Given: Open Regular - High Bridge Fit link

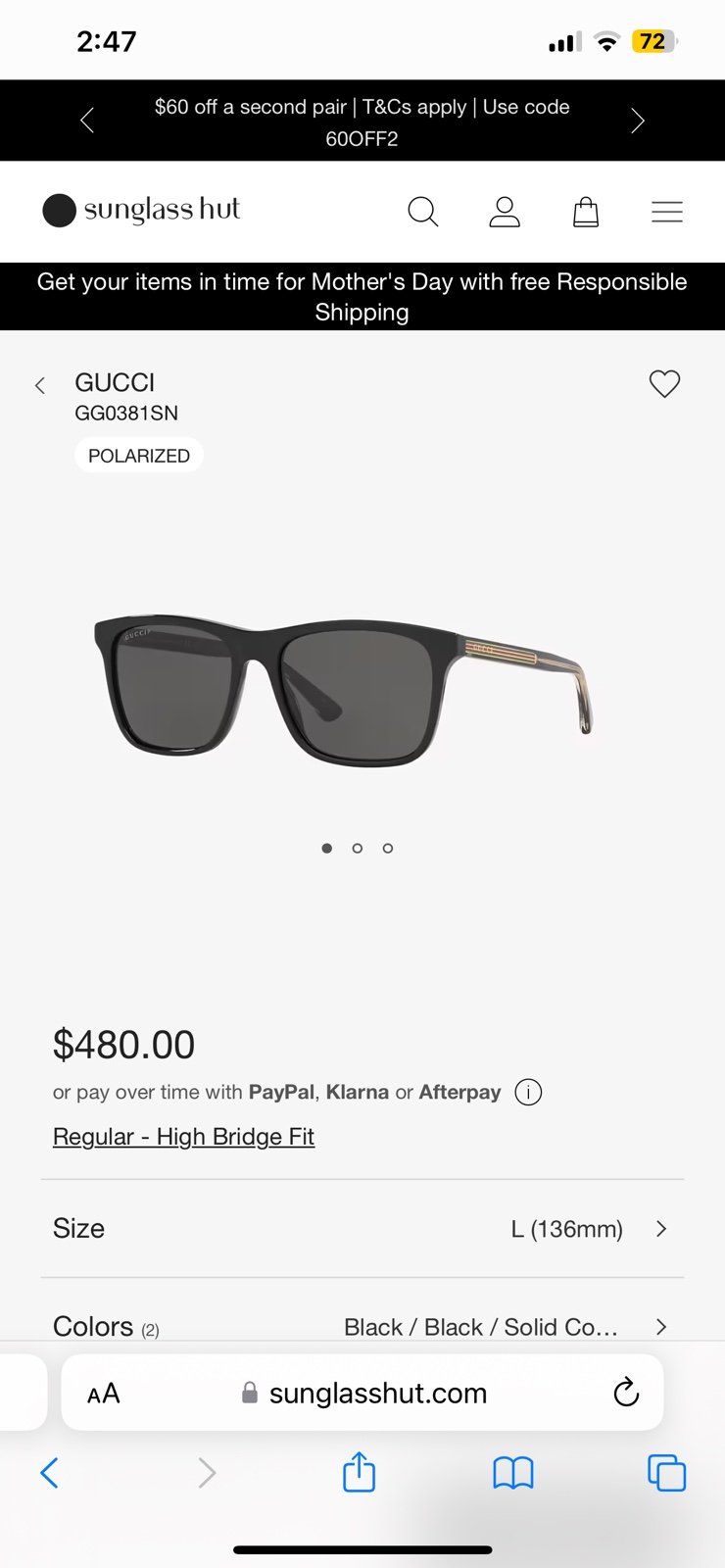Looking at the screenshot, I should pyautogui.click(x=183, y=1136).
